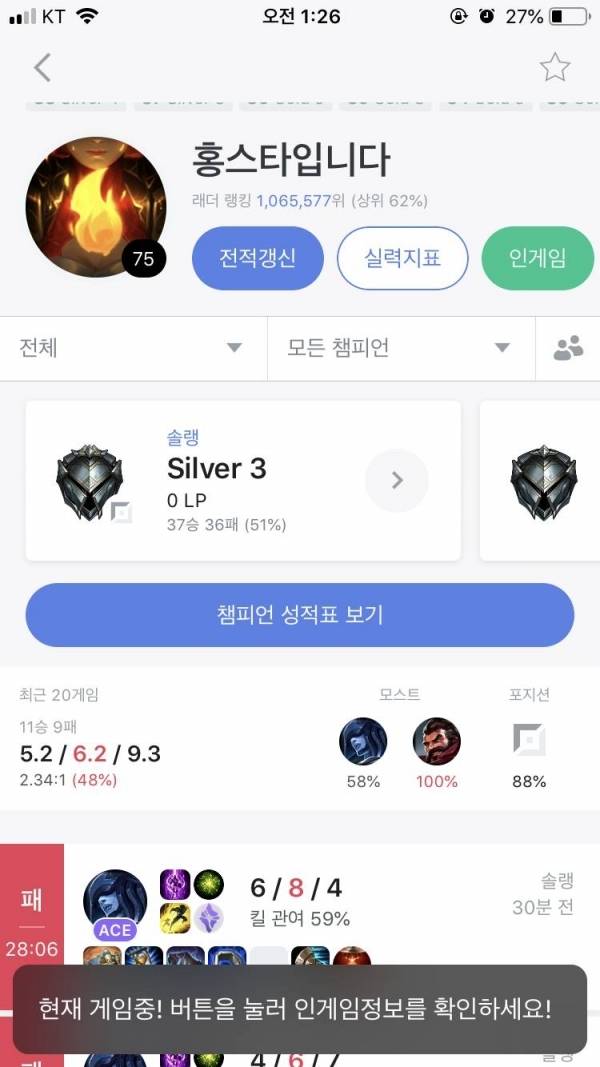
Task: Tap the 전적갱신 button to refresh records
Action: point(257,258)
